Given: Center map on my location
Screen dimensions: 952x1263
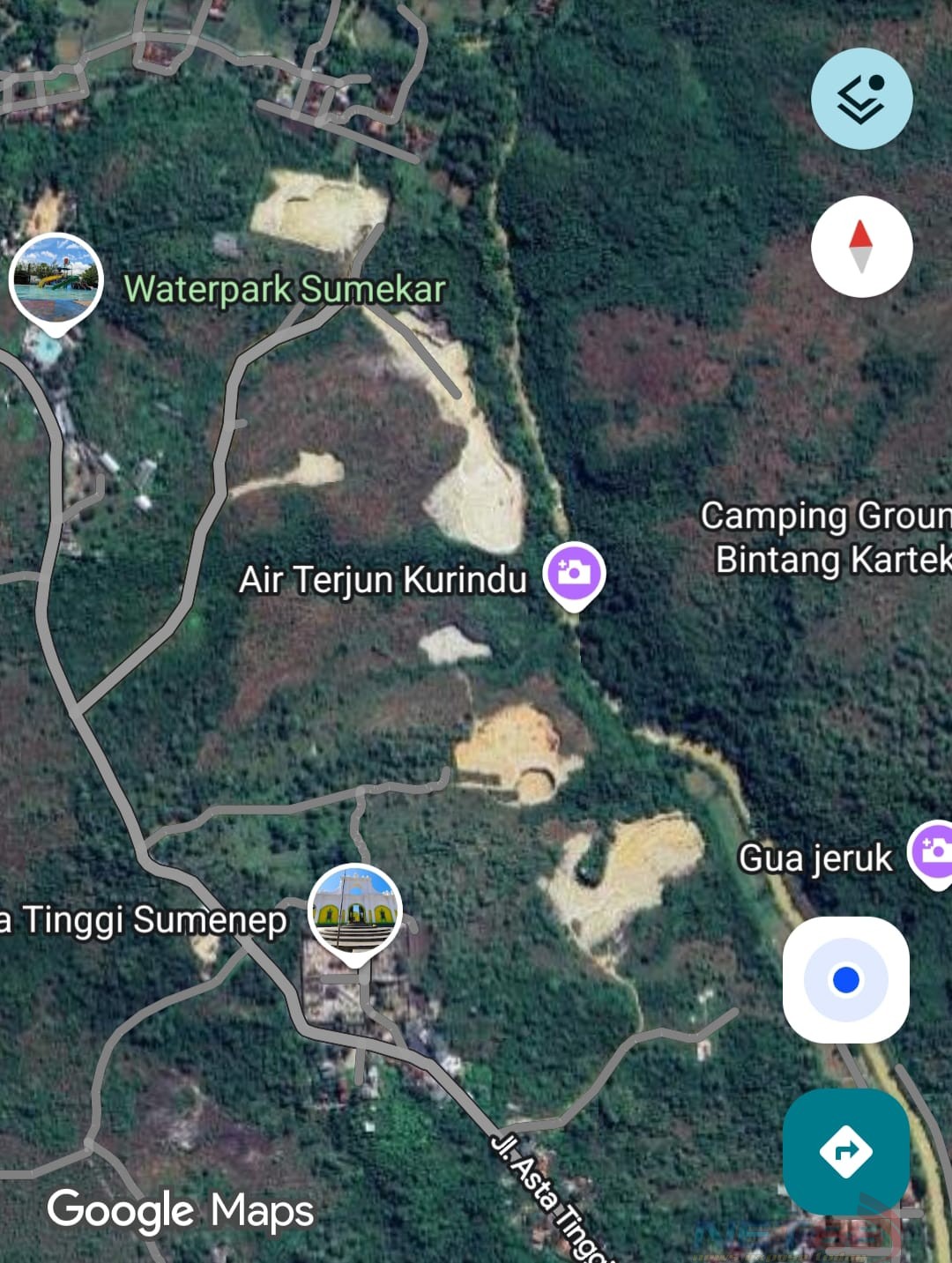Looking at the screenshot, I should click(846, 979).
